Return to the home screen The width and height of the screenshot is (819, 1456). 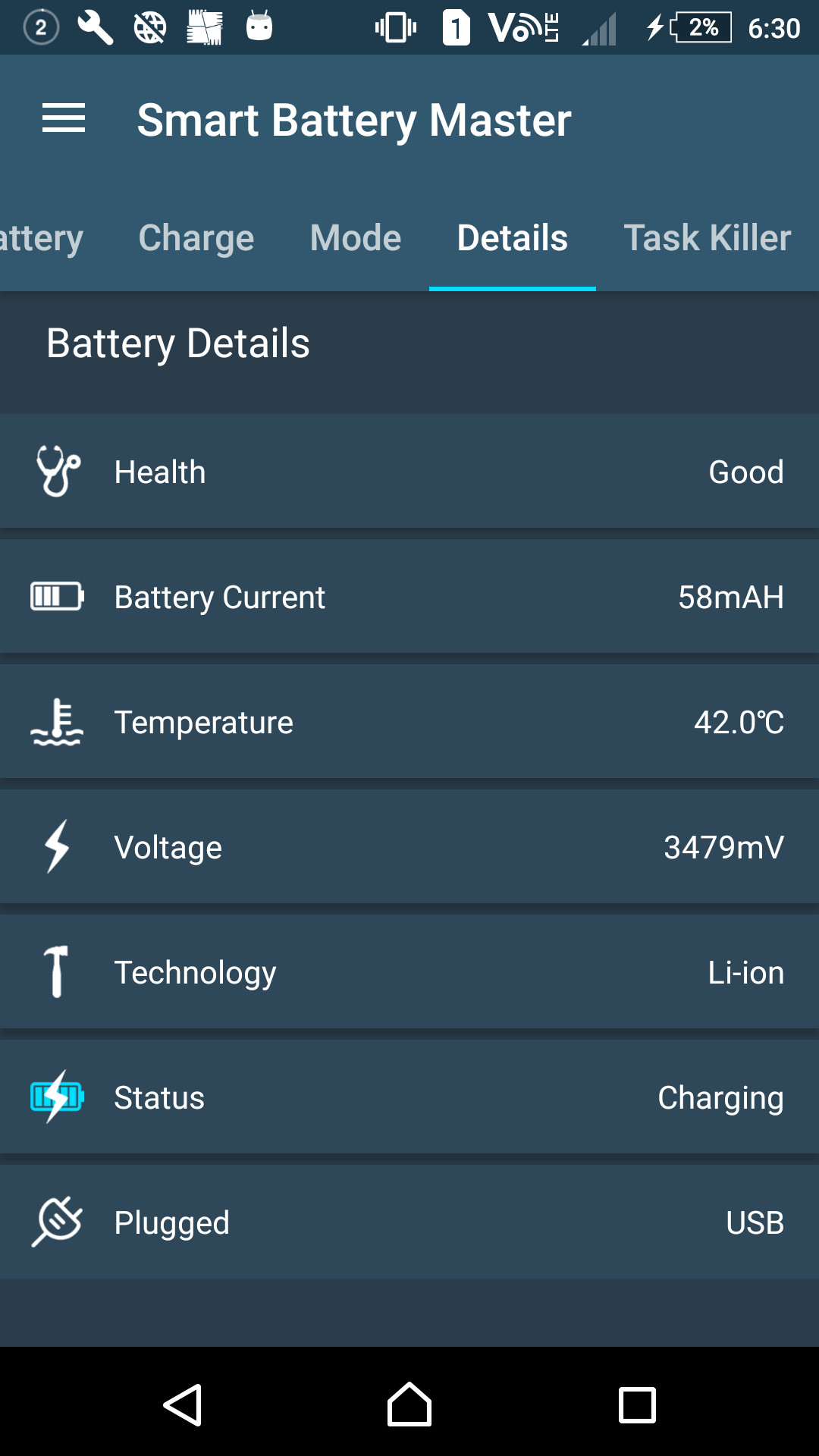[x=409, y=1404]
